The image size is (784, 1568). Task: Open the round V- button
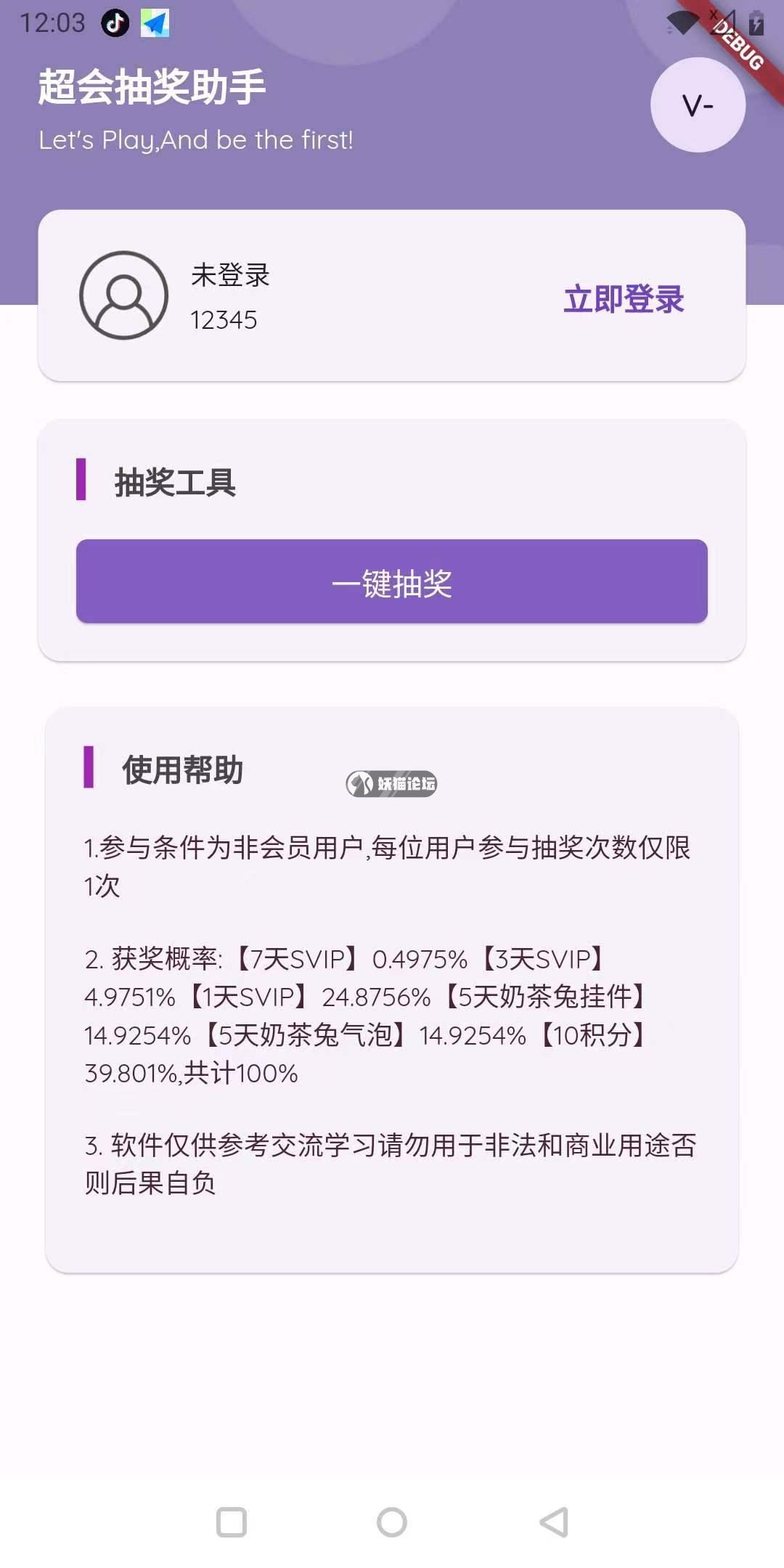698,106
